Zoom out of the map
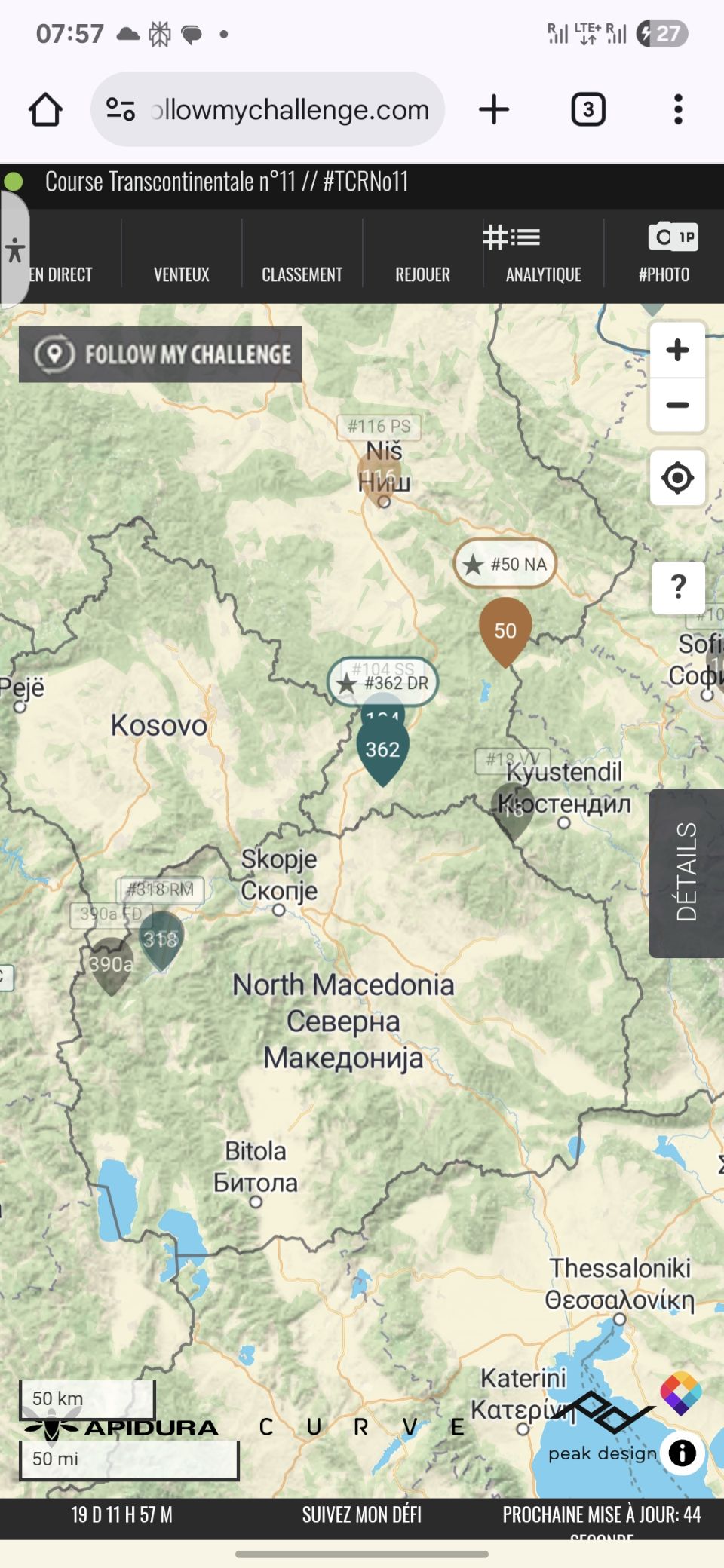 pos(677,406)
